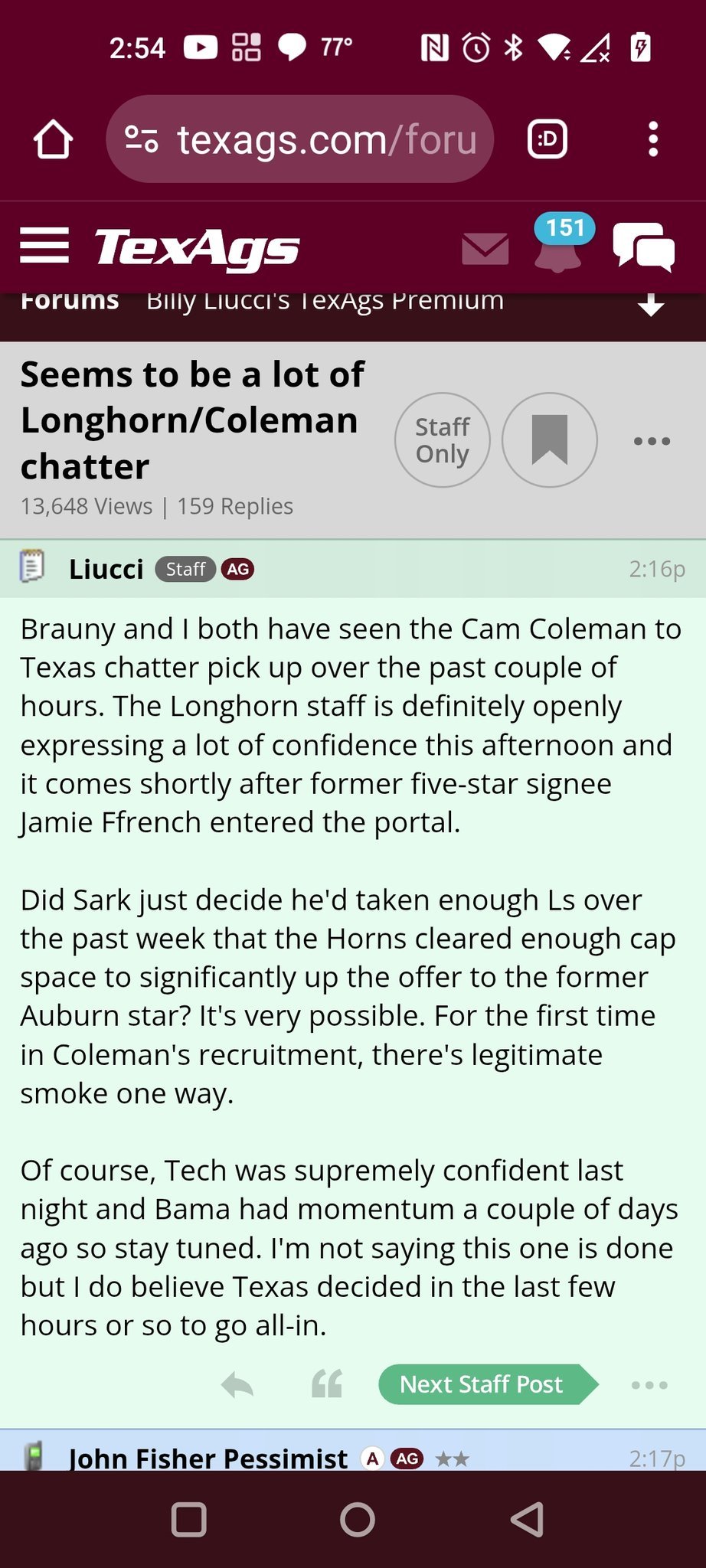The width and height of the screenshot is (706, 1568).
Task: Reply to Liucci's post
Action: [237, 1384]
